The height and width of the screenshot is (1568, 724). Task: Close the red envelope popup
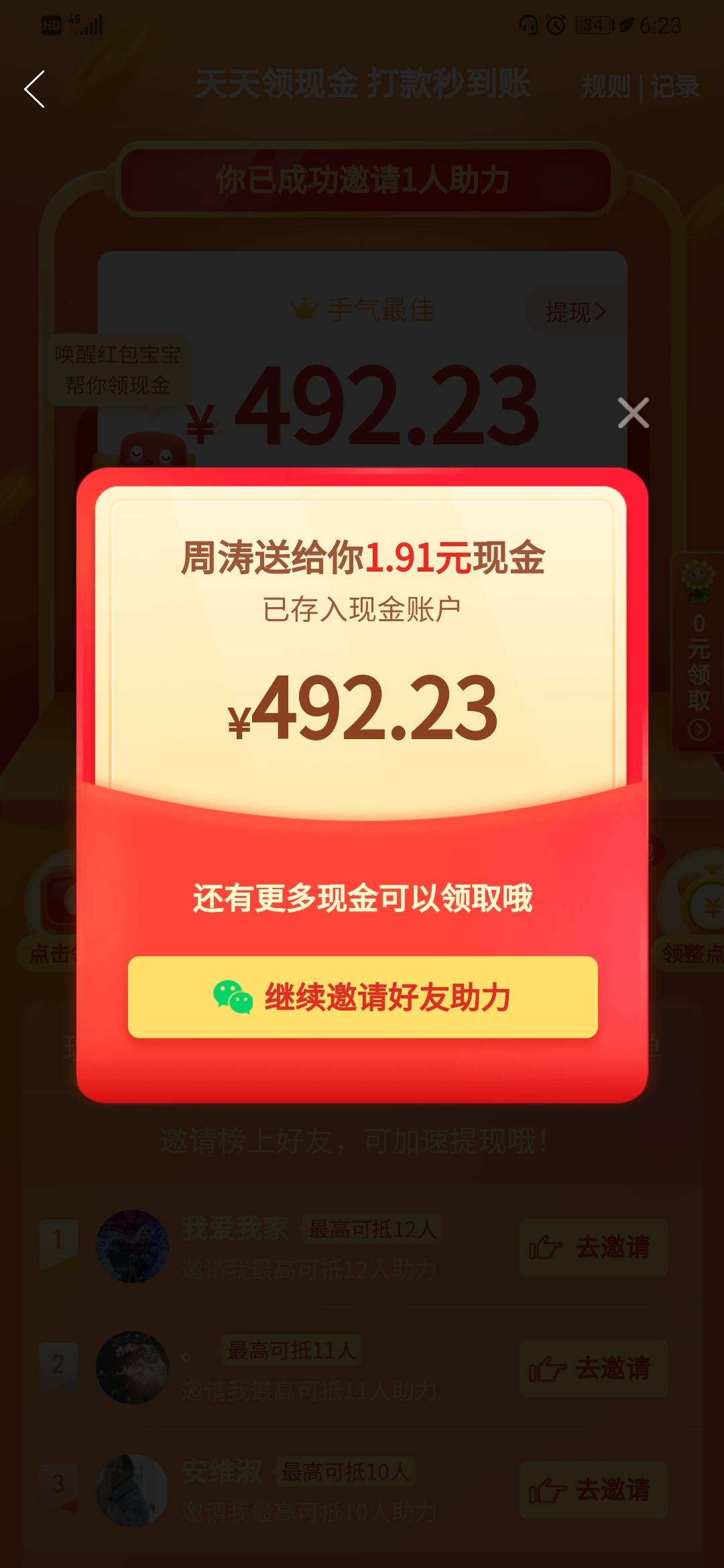click(633, 413)
